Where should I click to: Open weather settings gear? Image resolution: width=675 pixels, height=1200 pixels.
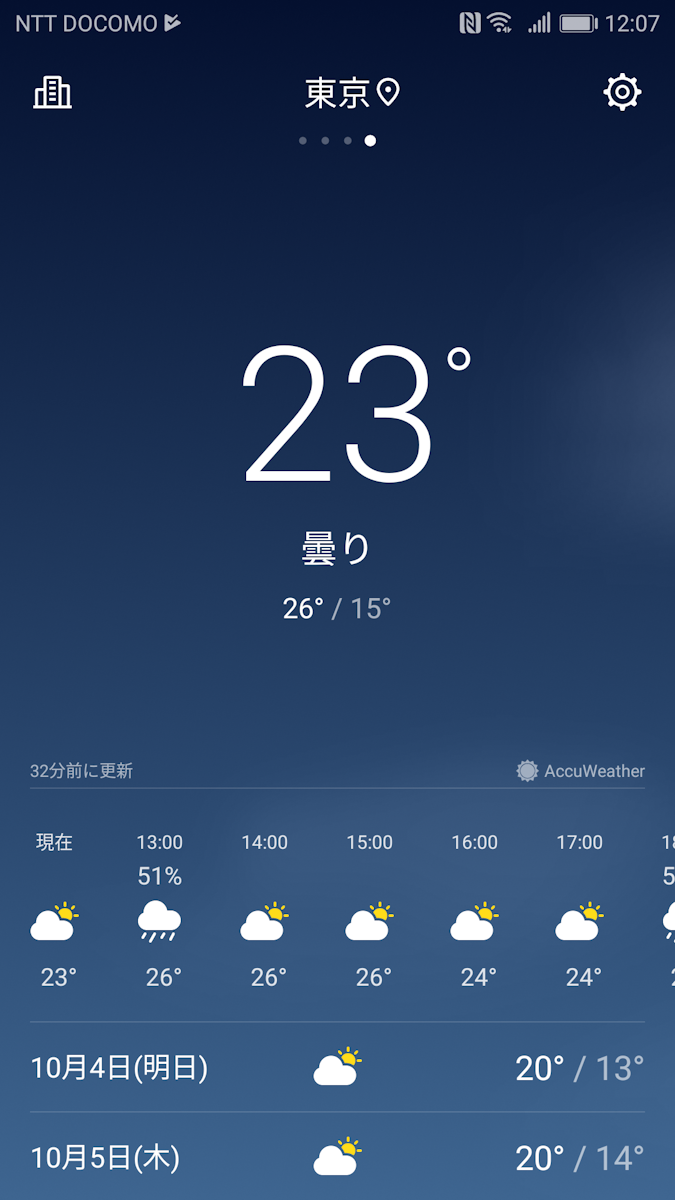(621, 93)
